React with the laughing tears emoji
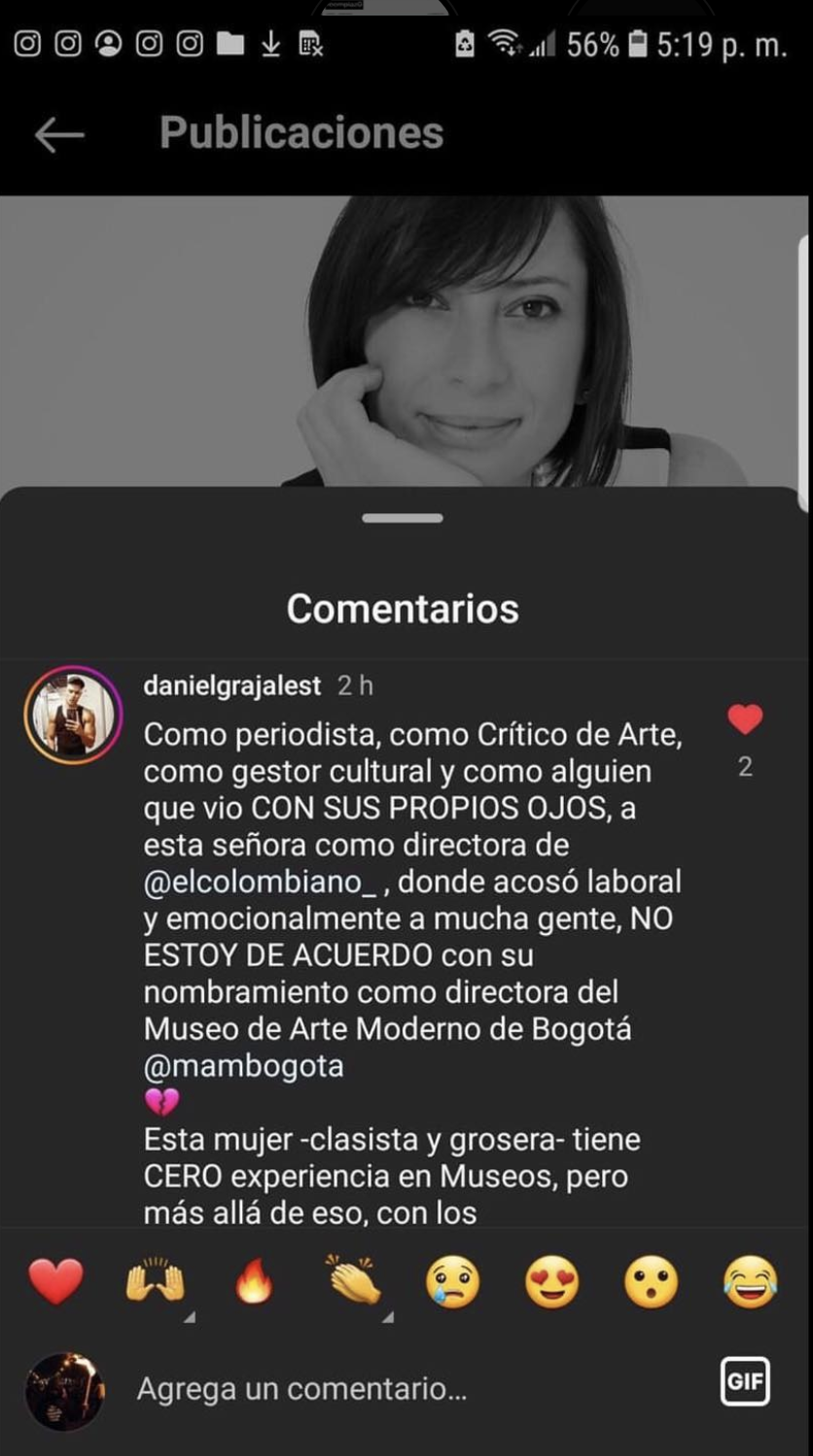The image size is (813, 1456). pos(750,1282)
